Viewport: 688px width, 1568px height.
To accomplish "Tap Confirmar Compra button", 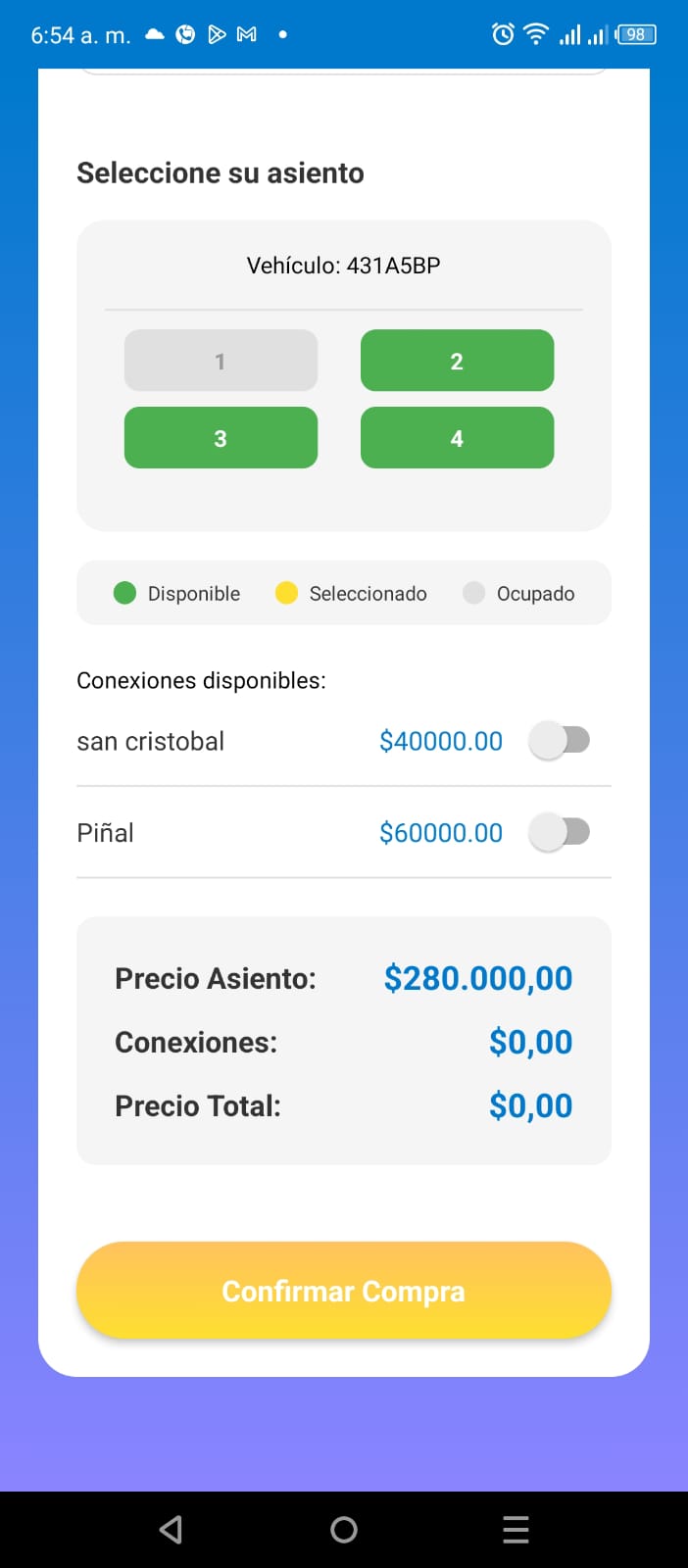I will (x=344, y=1291).
